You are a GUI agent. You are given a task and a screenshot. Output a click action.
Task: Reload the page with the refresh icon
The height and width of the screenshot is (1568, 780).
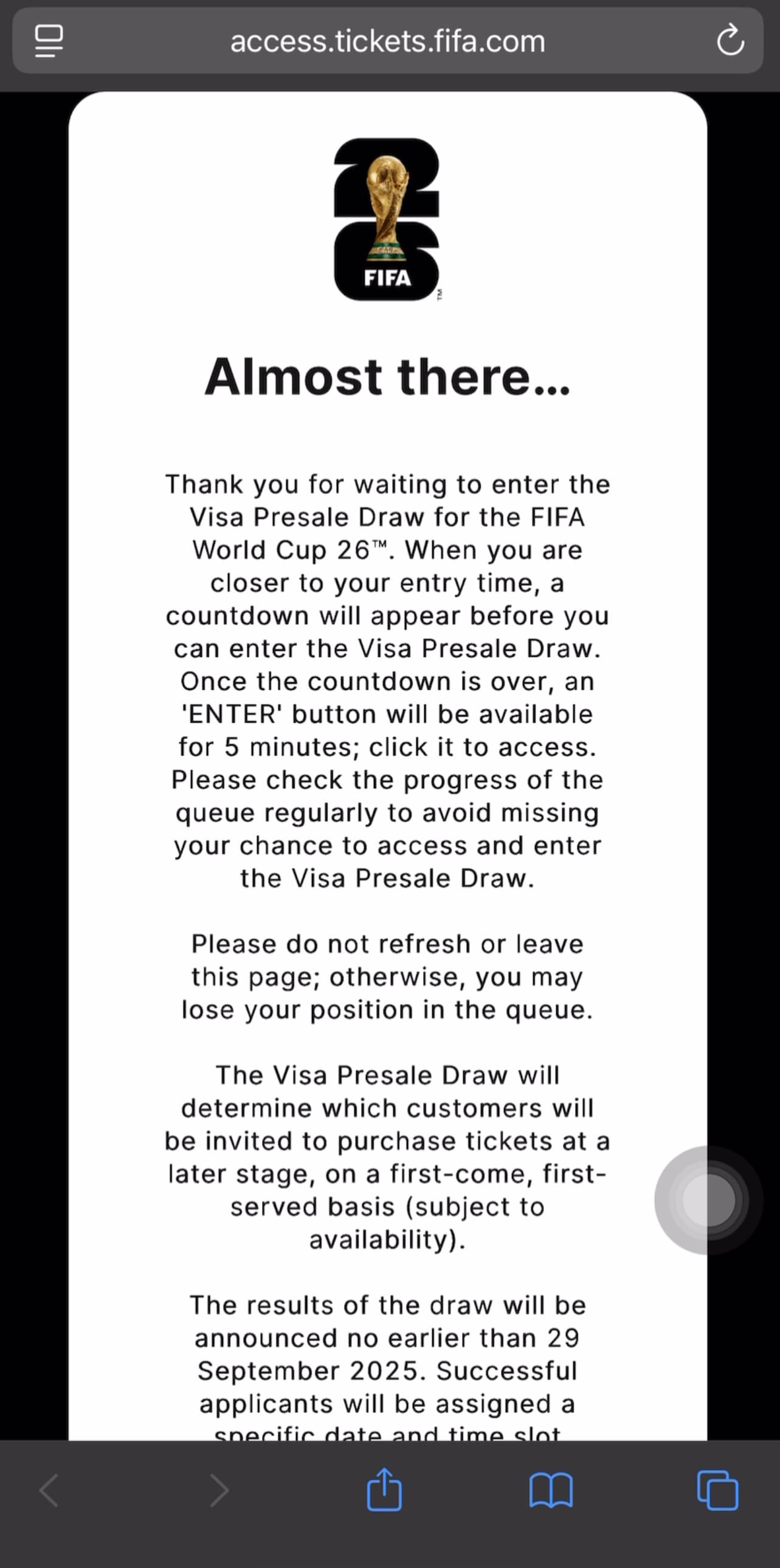pos(730,41)
